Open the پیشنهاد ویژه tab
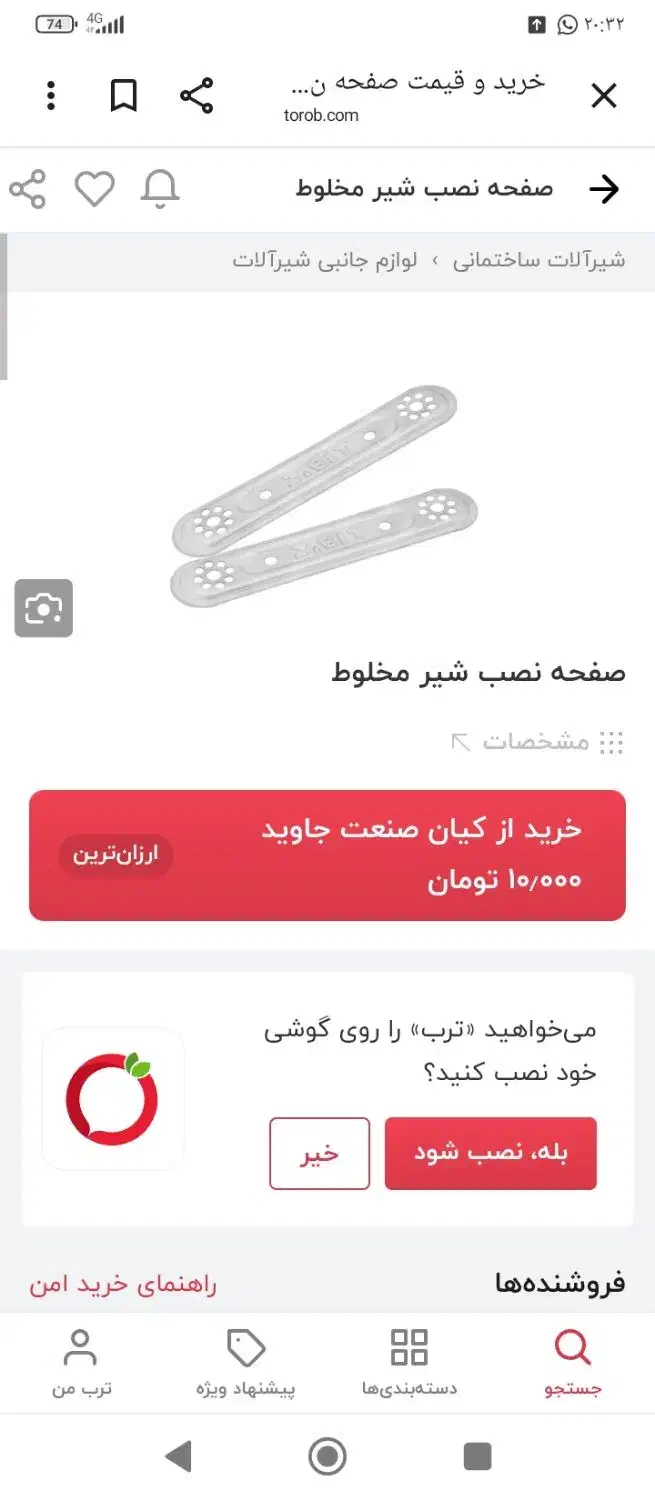 (246, 1362)
